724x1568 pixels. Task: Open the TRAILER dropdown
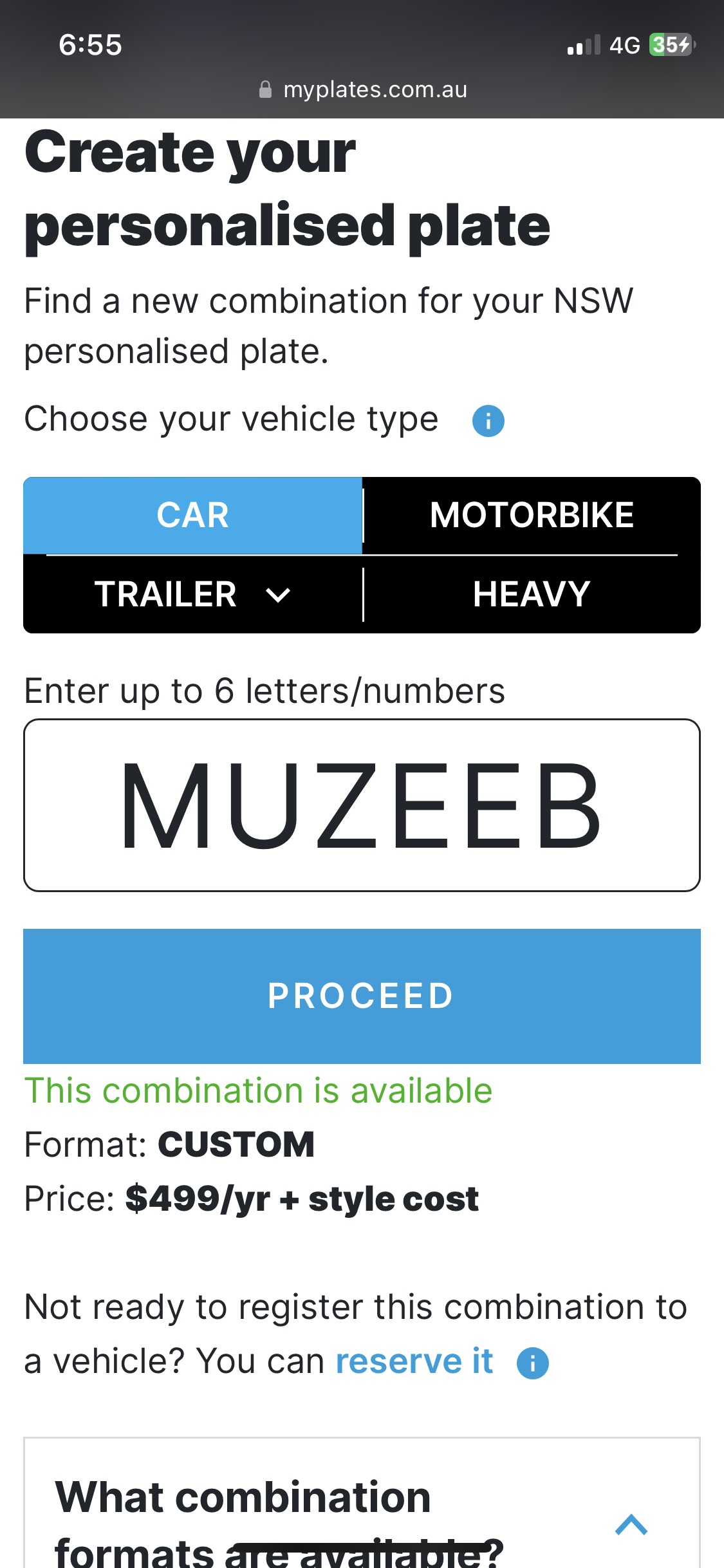(193, 594)
